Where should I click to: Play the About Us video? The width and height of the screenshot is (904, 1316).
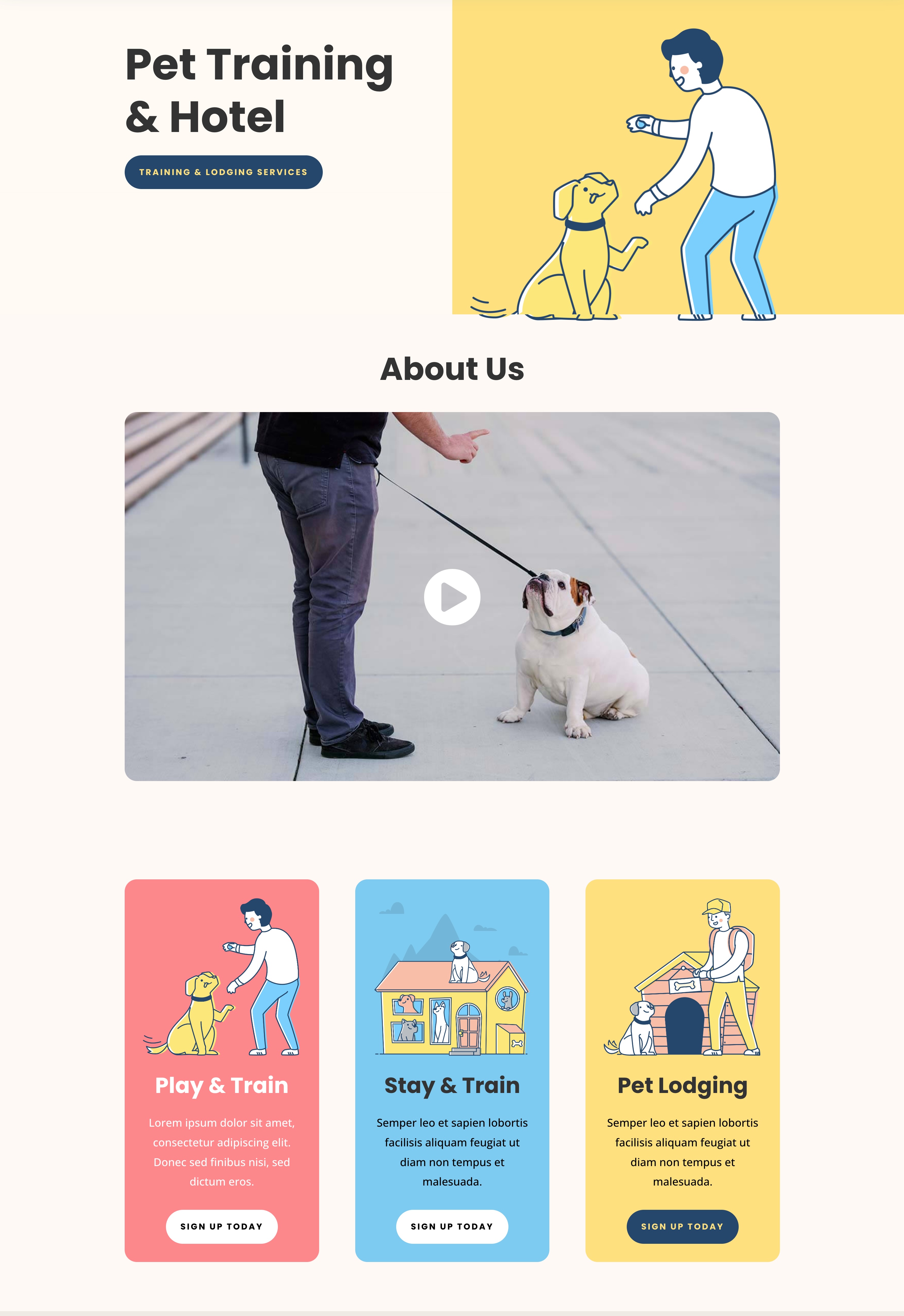(x=452, y=597)
